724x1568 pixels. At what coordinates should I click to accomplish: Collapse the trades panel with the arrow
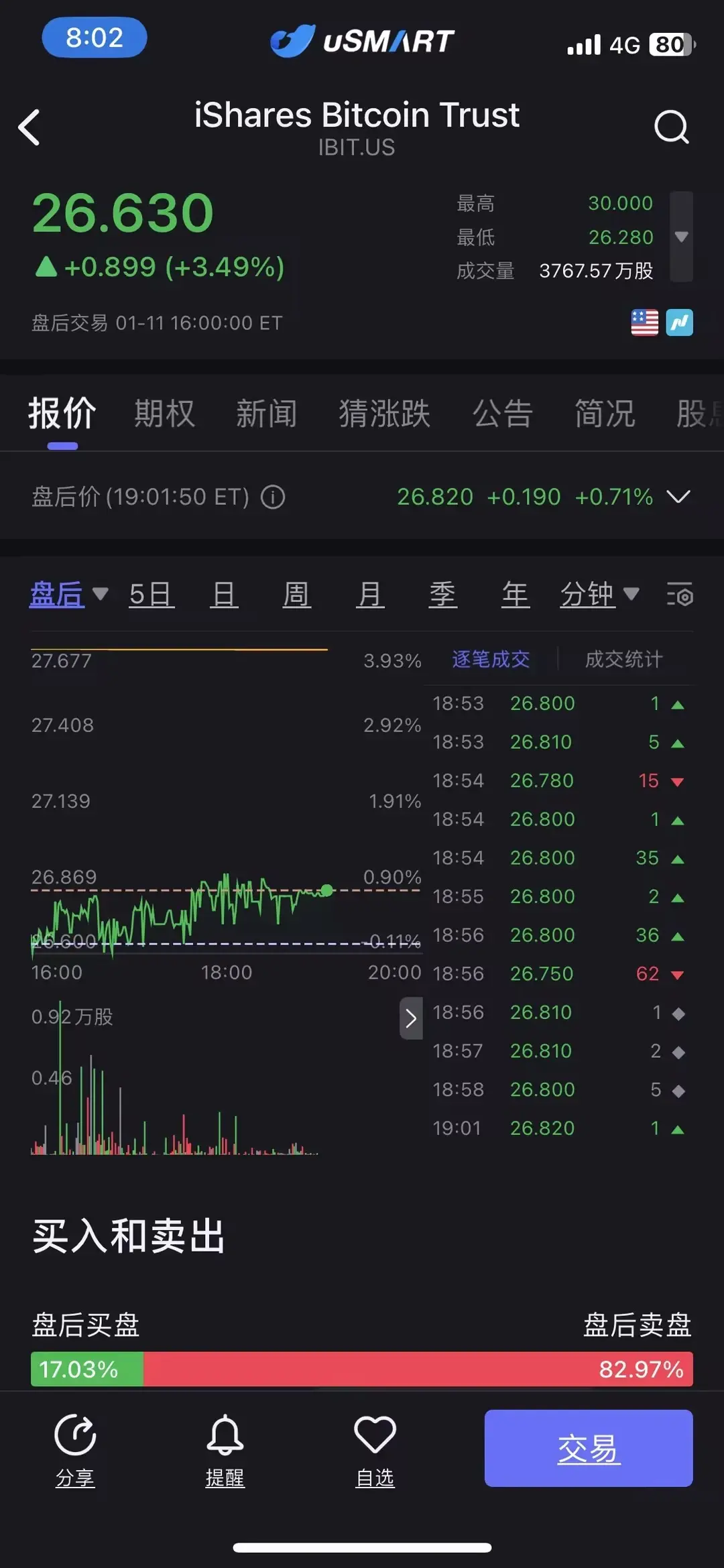pos(411,1018)
